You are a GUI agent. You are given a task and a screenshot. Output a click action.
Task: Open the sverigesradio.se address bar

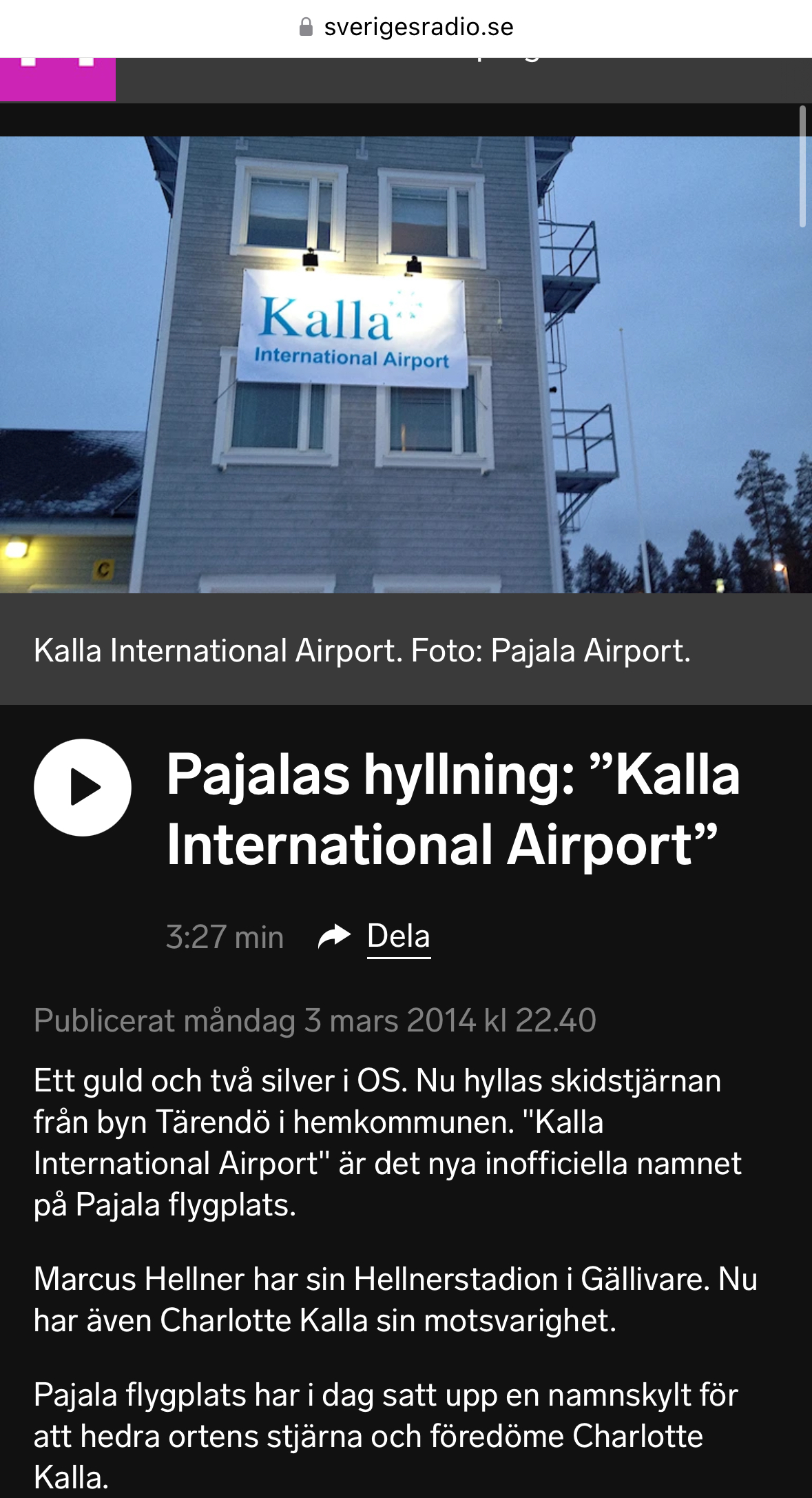click(x=406, y=27)
